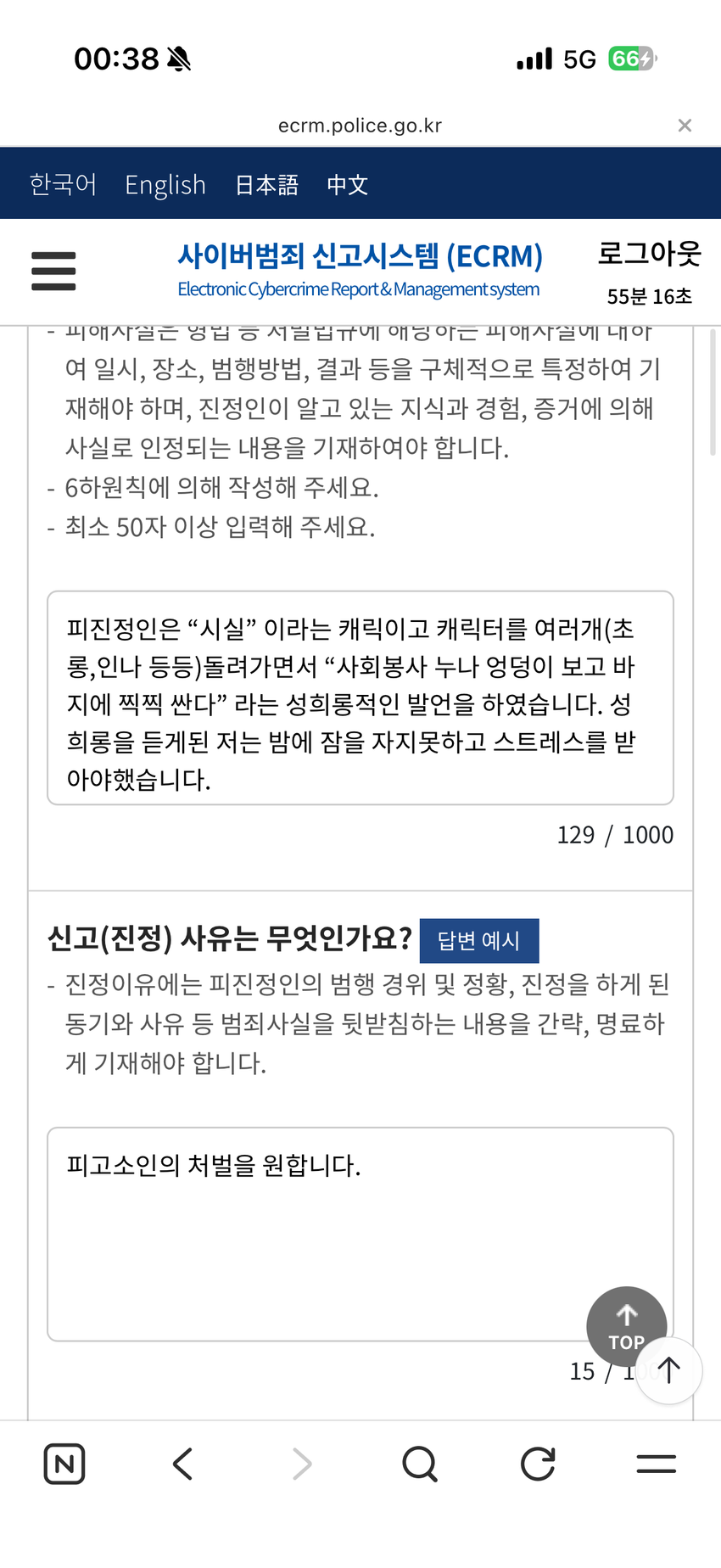
Task: Open the browser menu lines
Action: (656, 1464)
